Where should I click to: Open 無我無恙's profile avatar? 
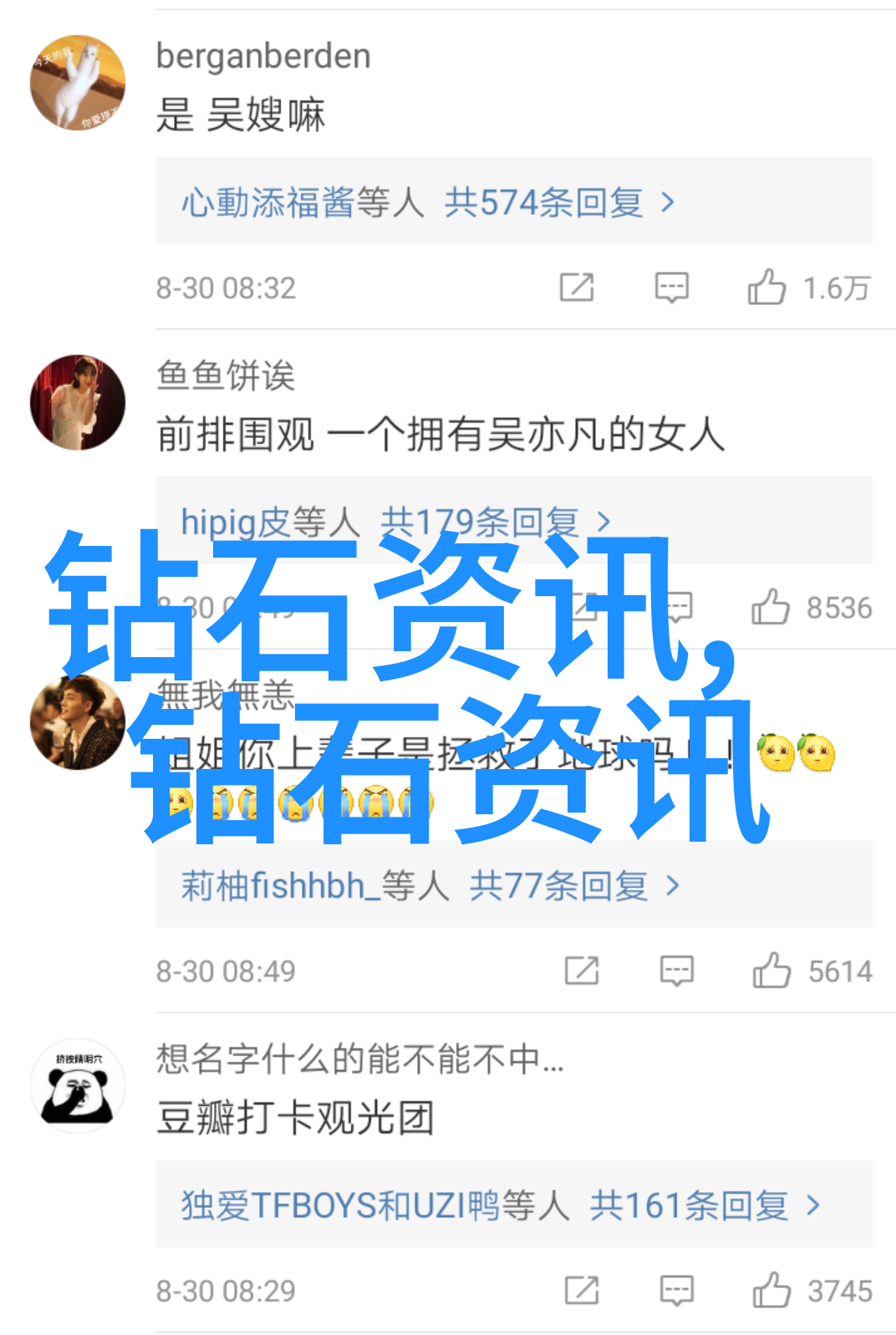[78, 722]
